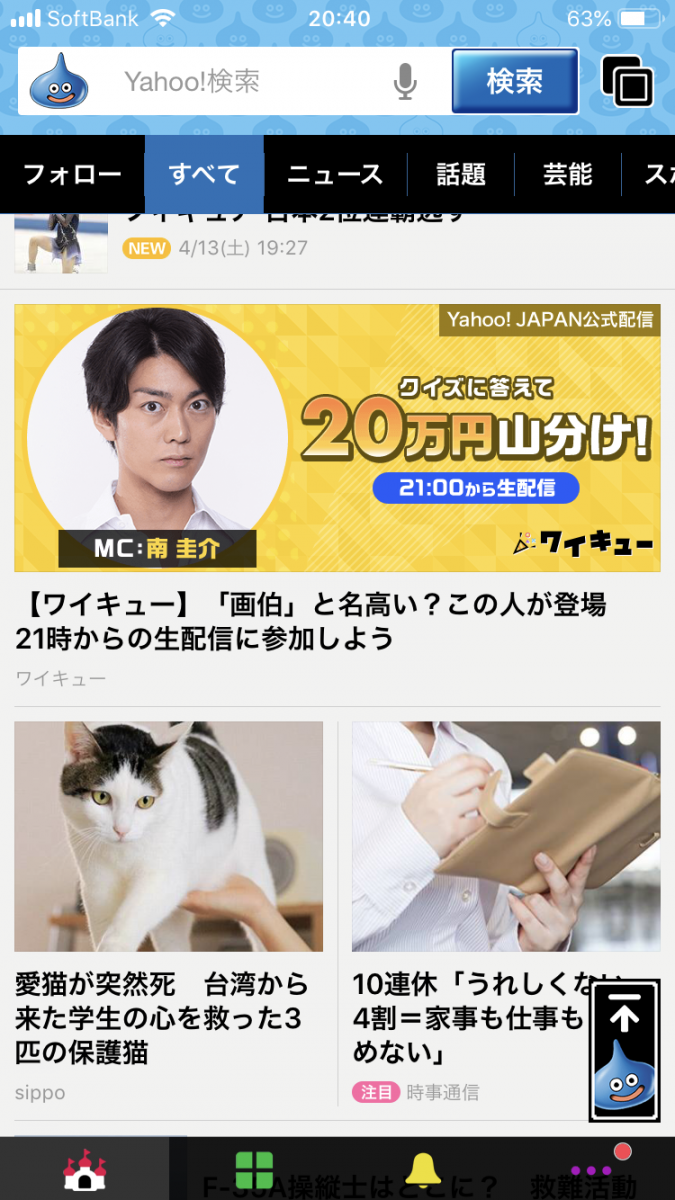The image size is (675, 1200).
Task: Switch to the 芸能 tab
Action: pyautogui.click(x=567, y=174)
